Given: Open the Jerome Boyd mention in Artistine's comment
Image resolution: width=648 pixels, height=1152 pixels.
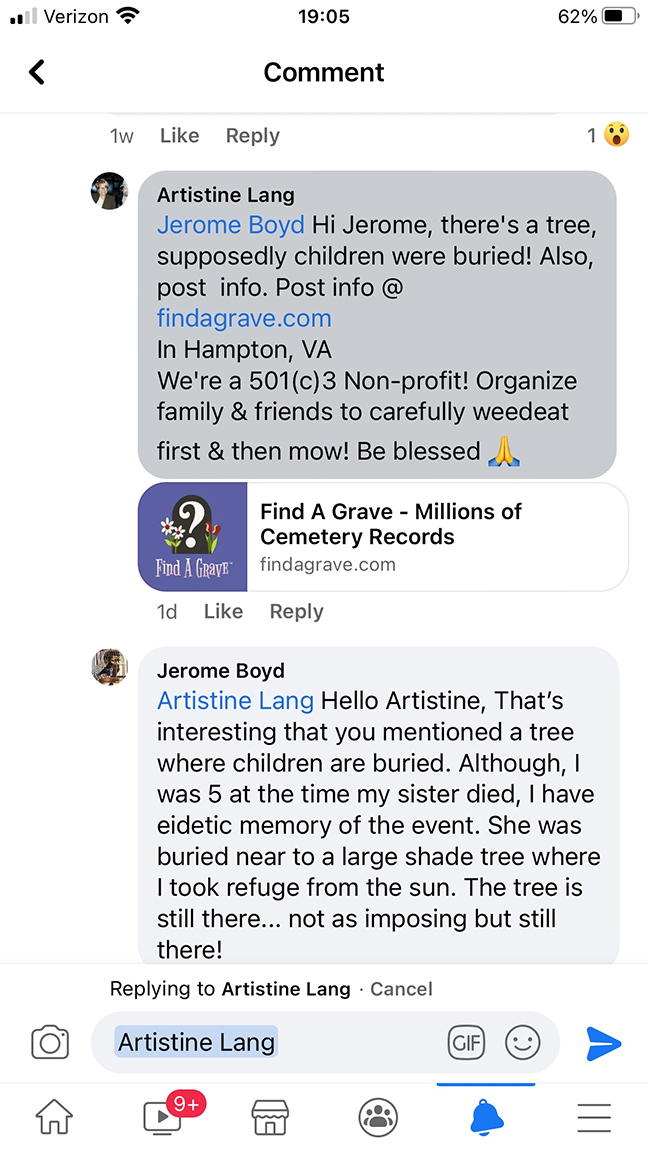Looking at the screenshot, I should (231, 224).
